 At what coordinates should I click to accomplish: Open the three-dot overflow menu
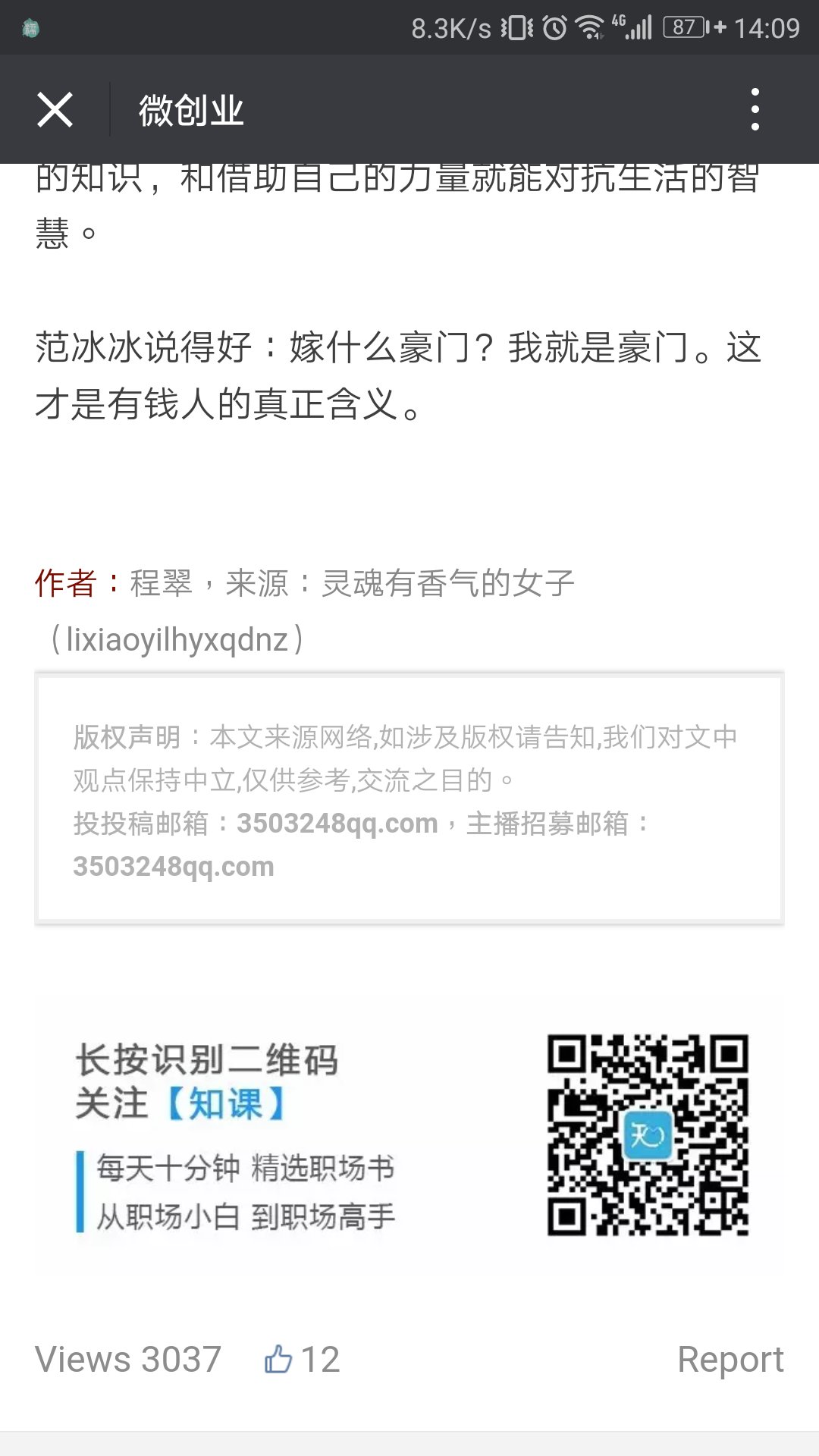(755, 109)
